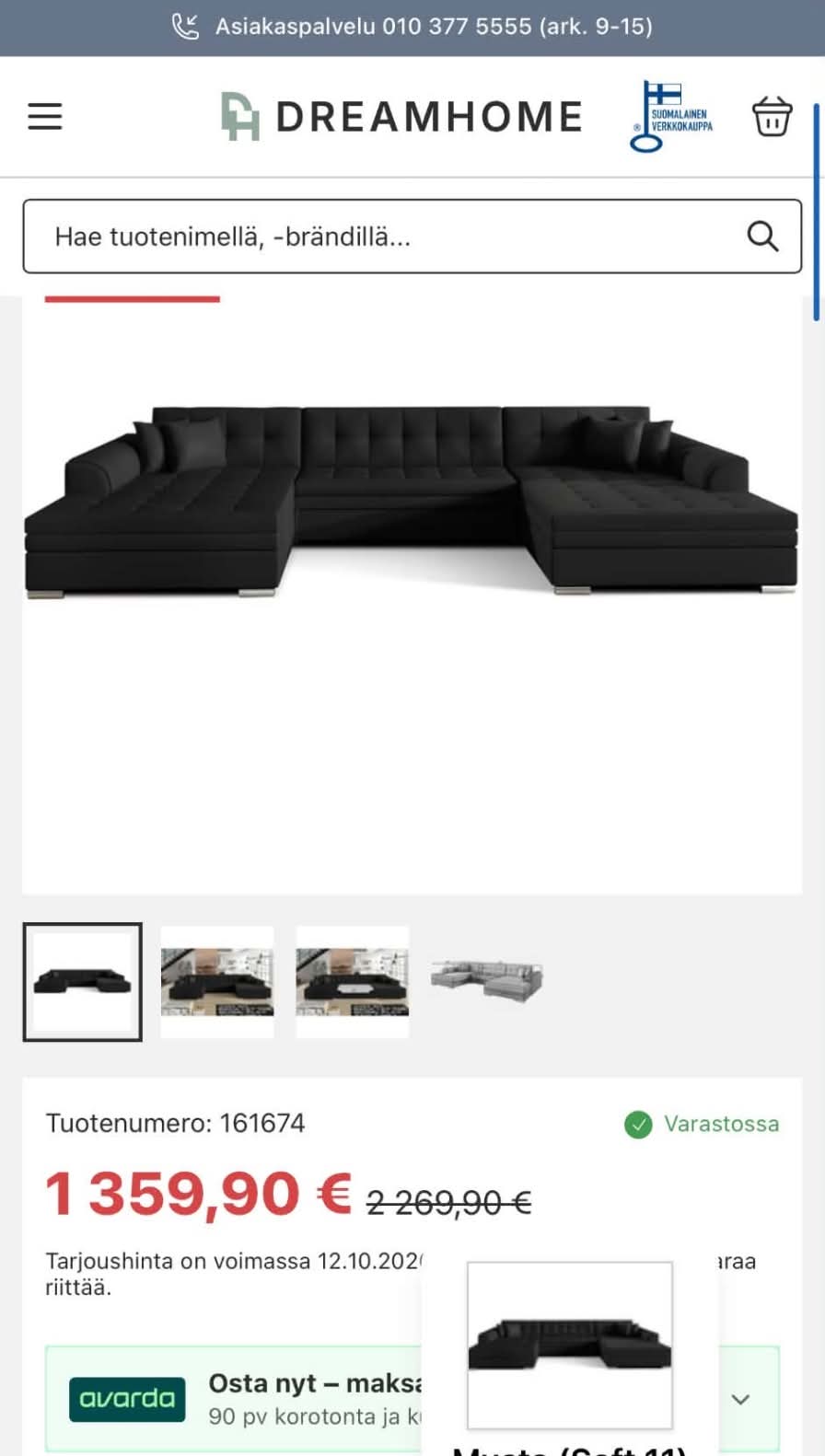The height and width of the screenshot is (1456, 825).
Task: Select the gray sofa thumbnail
Action: pos(487,982)
